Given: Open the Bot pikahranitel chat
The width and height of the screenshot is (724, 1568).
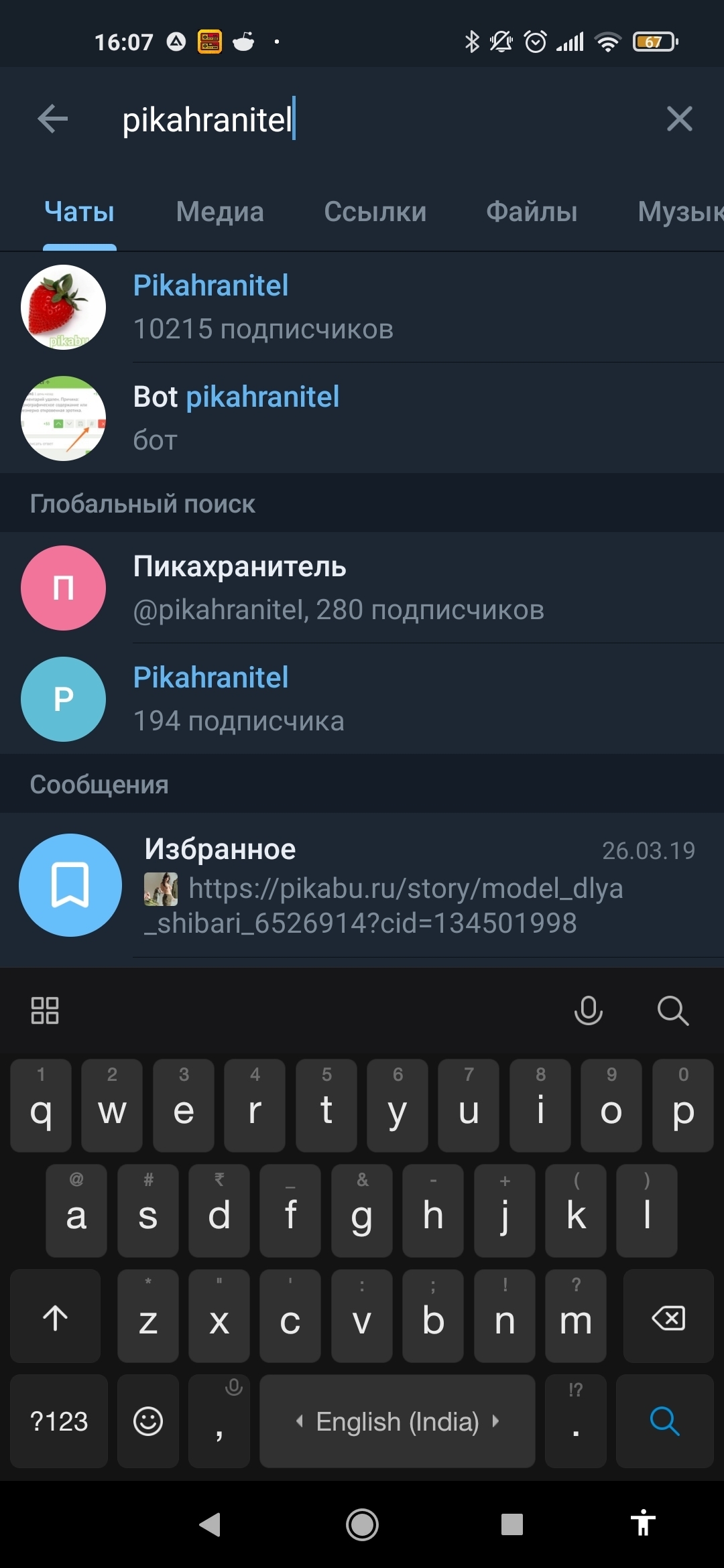Looking at the screenshot, I should 362,418.
